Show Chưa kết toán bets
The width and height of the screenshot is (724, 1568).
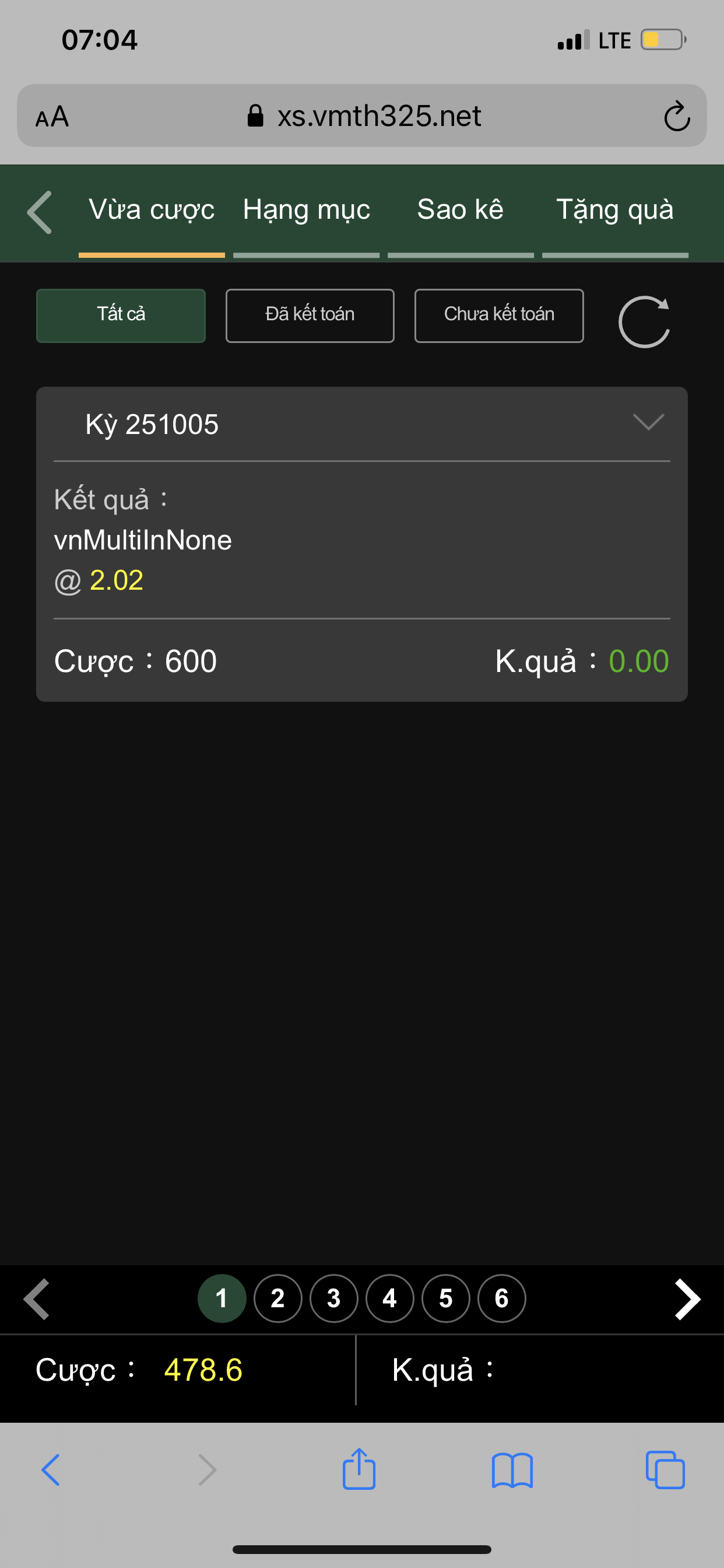coord(499,316)
